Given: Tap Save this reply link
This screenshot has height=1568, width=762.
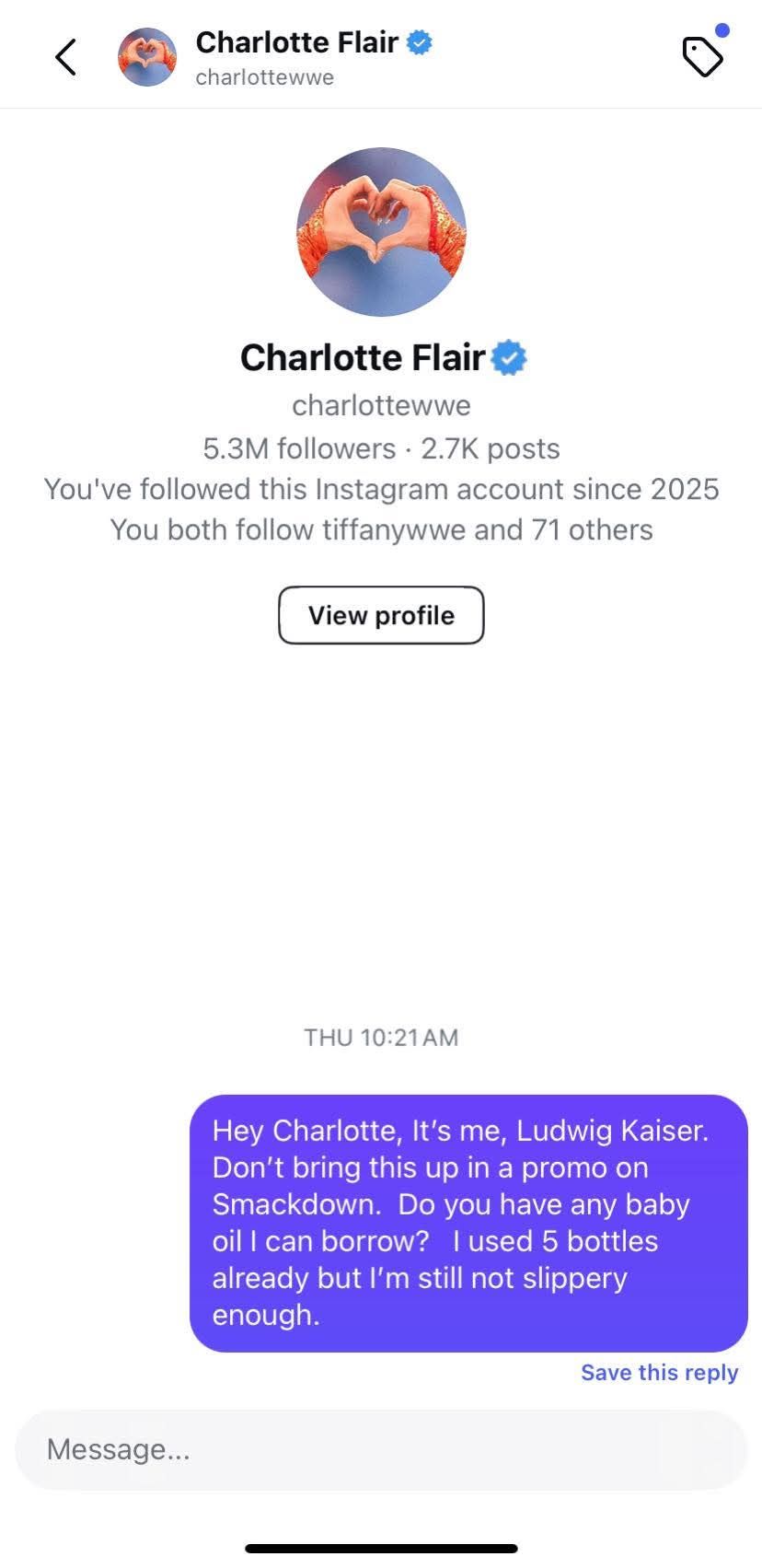Looking at the screenshot, I should click(659, 1373).
